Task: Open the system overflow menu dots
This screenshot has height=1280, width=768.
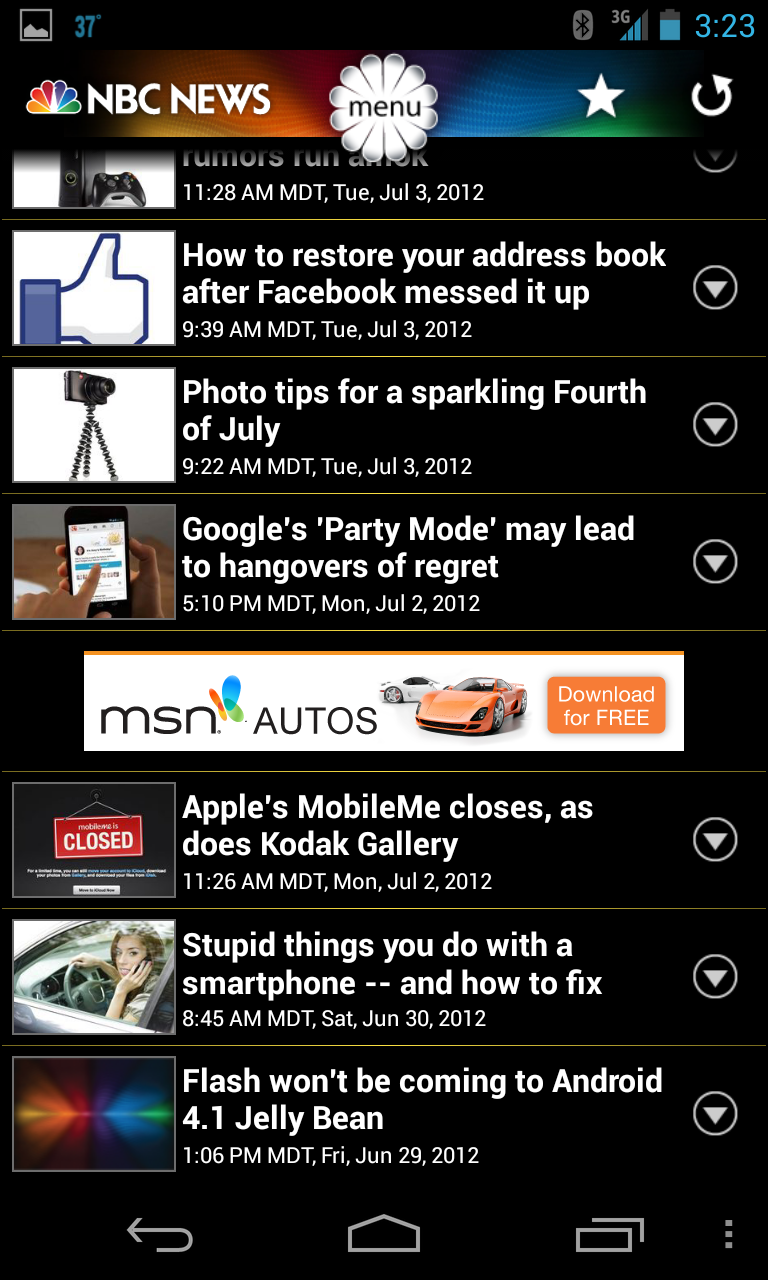Action: pyautogui.click(x=729, y=1235)
